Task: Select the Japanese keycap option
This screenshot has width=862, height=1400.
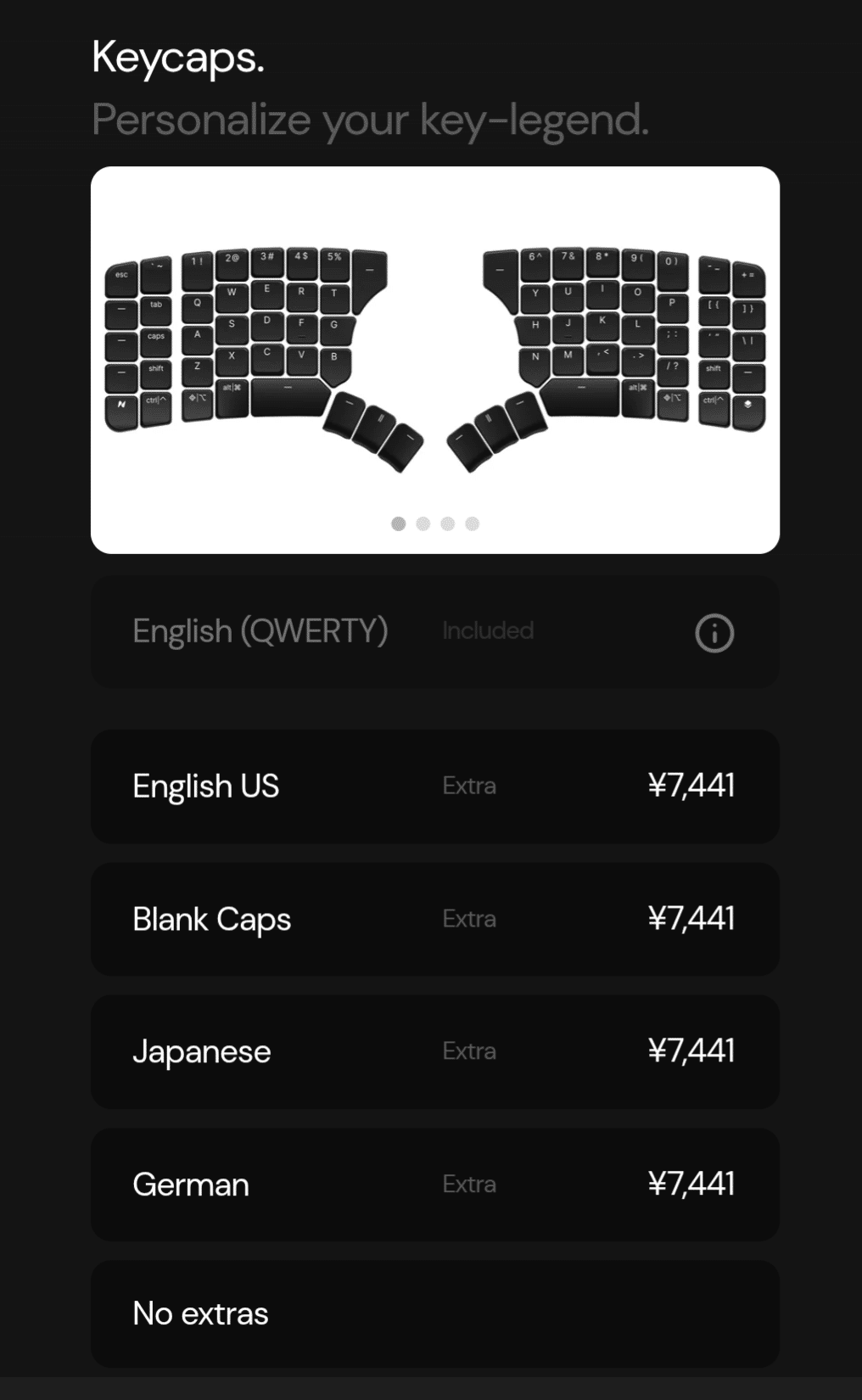Action: click(434, 1052)
